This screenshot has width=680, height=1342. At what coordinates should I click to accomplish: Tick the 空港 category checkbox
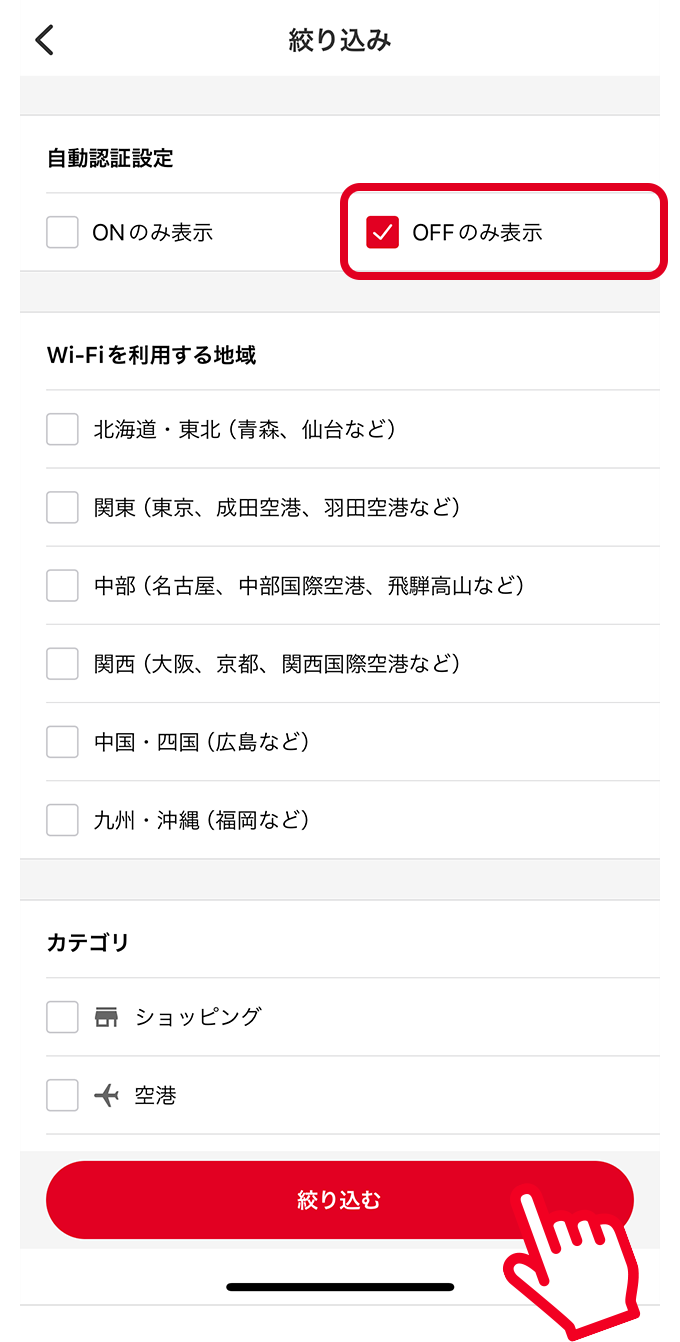click(x=62, y=1095)
